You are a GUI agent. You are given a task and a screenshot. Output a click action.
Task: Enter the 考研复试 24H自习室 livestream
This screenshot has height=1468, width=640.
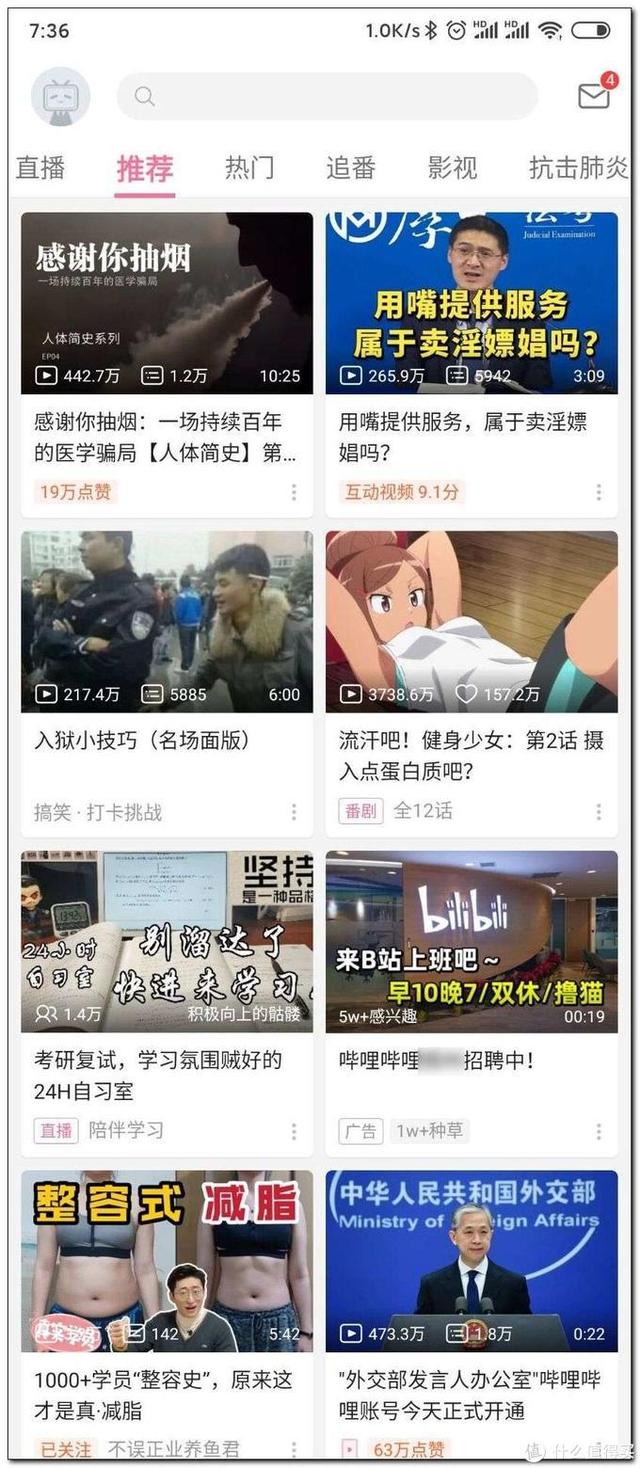167,941
